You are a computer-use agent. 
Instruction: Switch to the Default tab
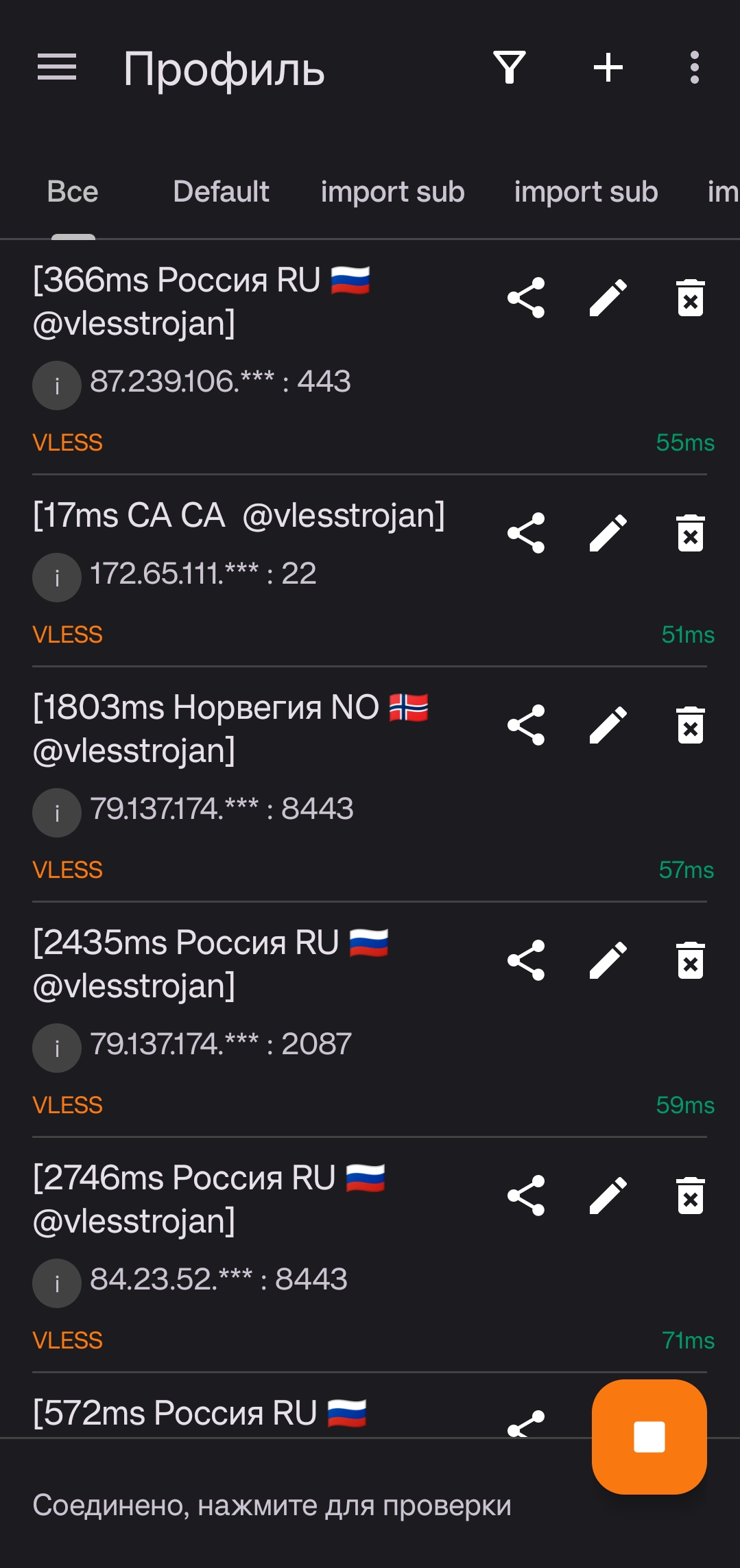click(221, 192)
